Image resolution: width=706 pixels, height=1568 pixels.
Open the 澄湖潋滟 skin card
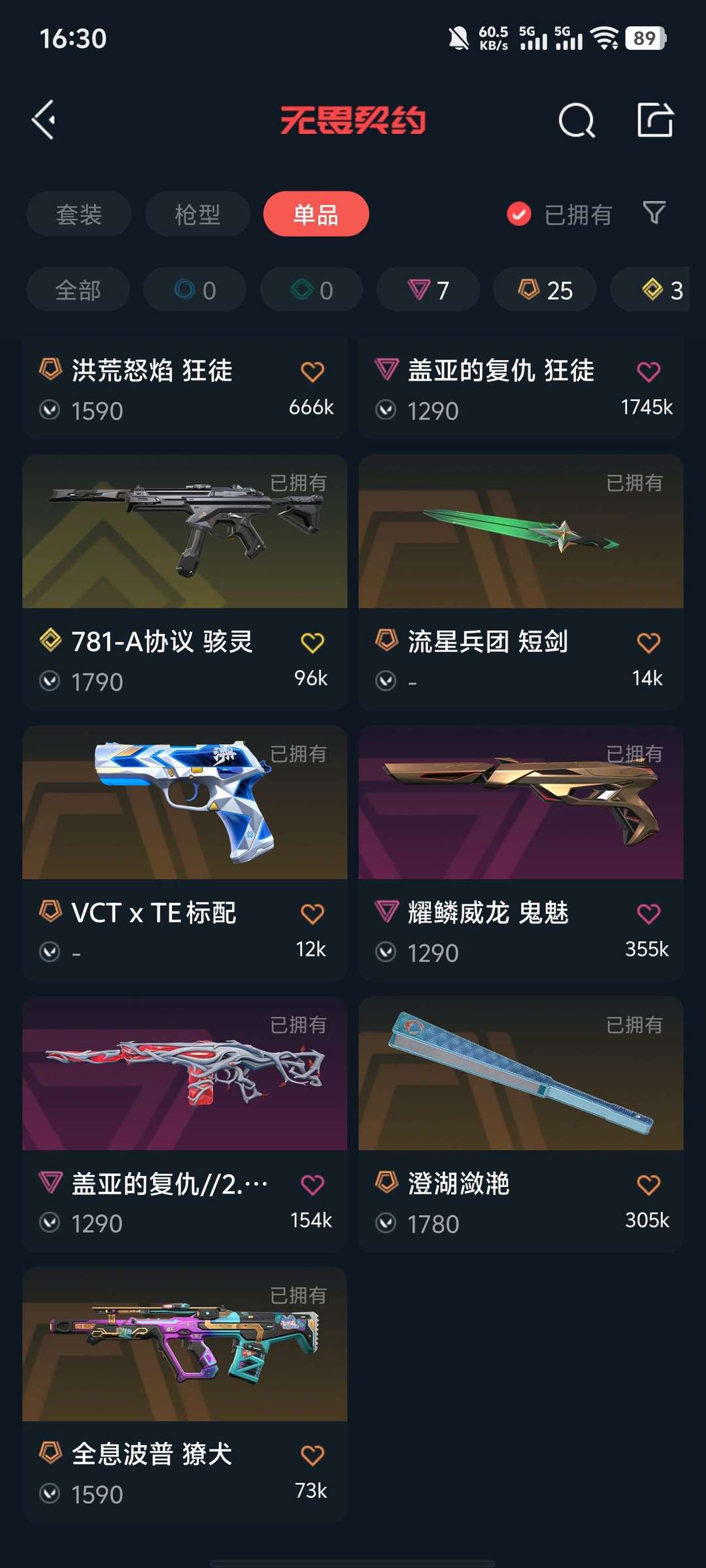(x=521, y=1124)
